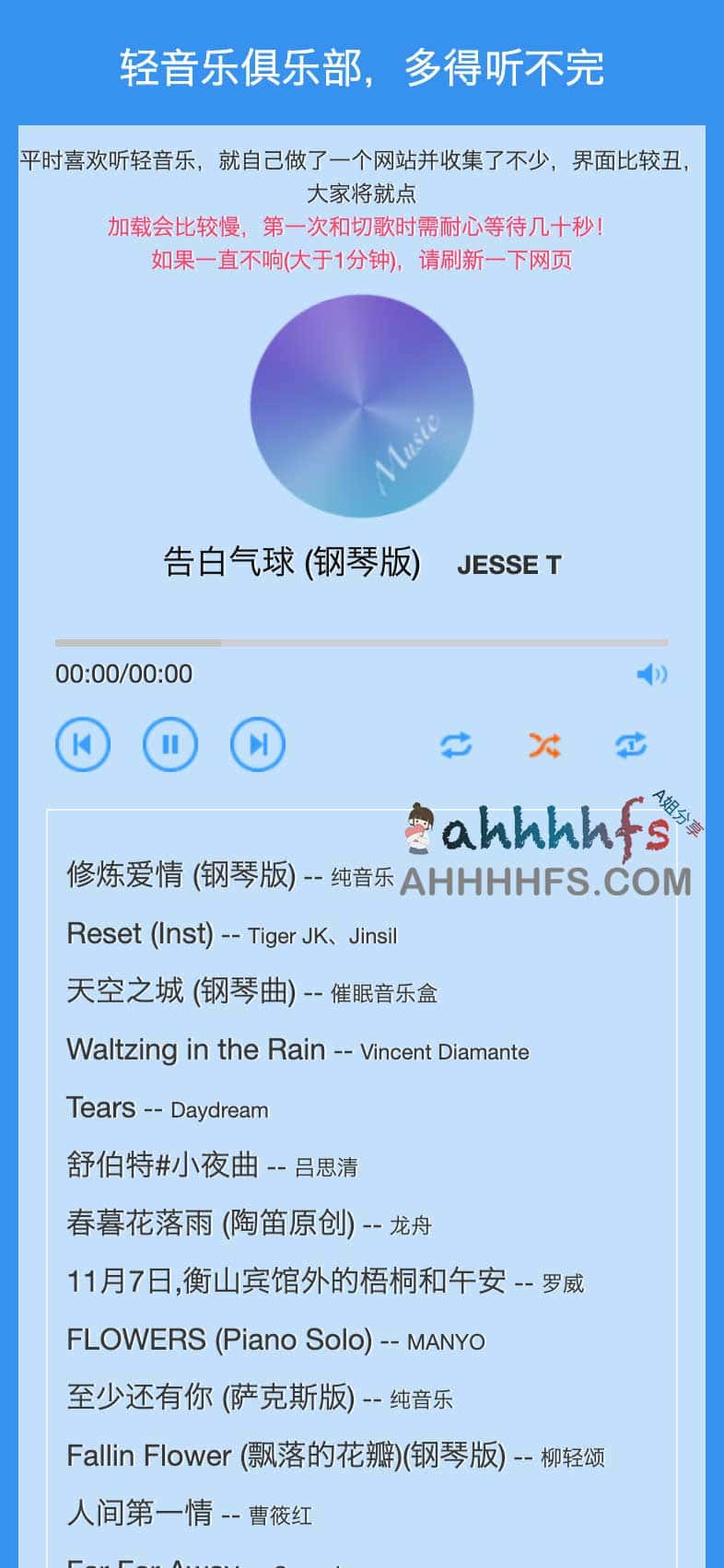Click the repeat-one playback icon
The width and height of the screenshot is (724, 1568).
pos(630,744)
